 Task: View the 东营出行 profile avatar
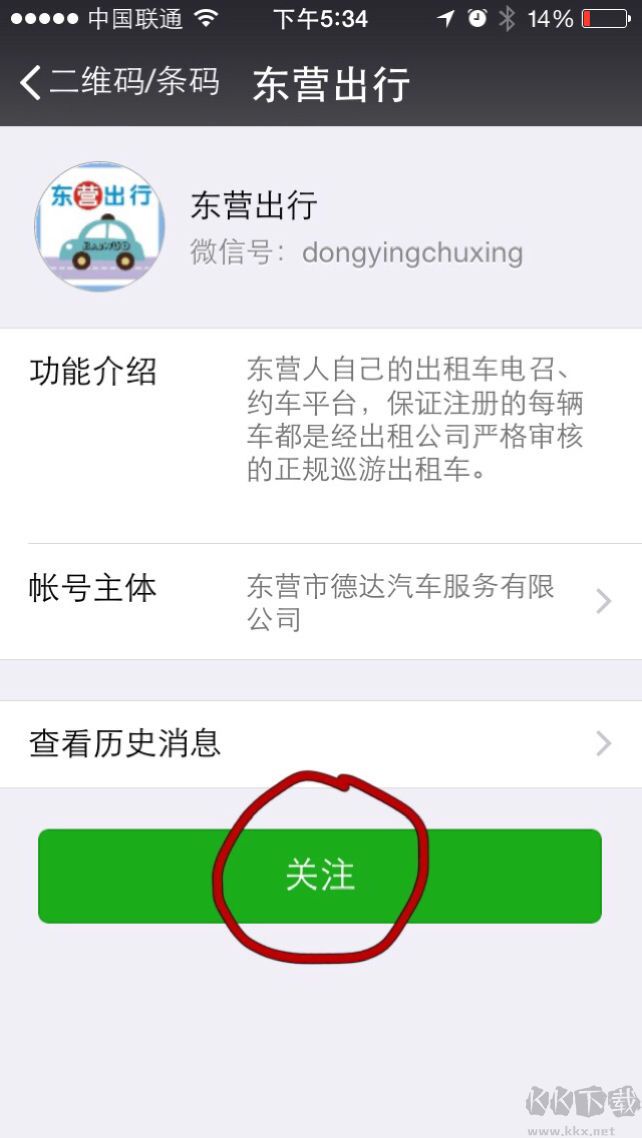click(100, 227)
